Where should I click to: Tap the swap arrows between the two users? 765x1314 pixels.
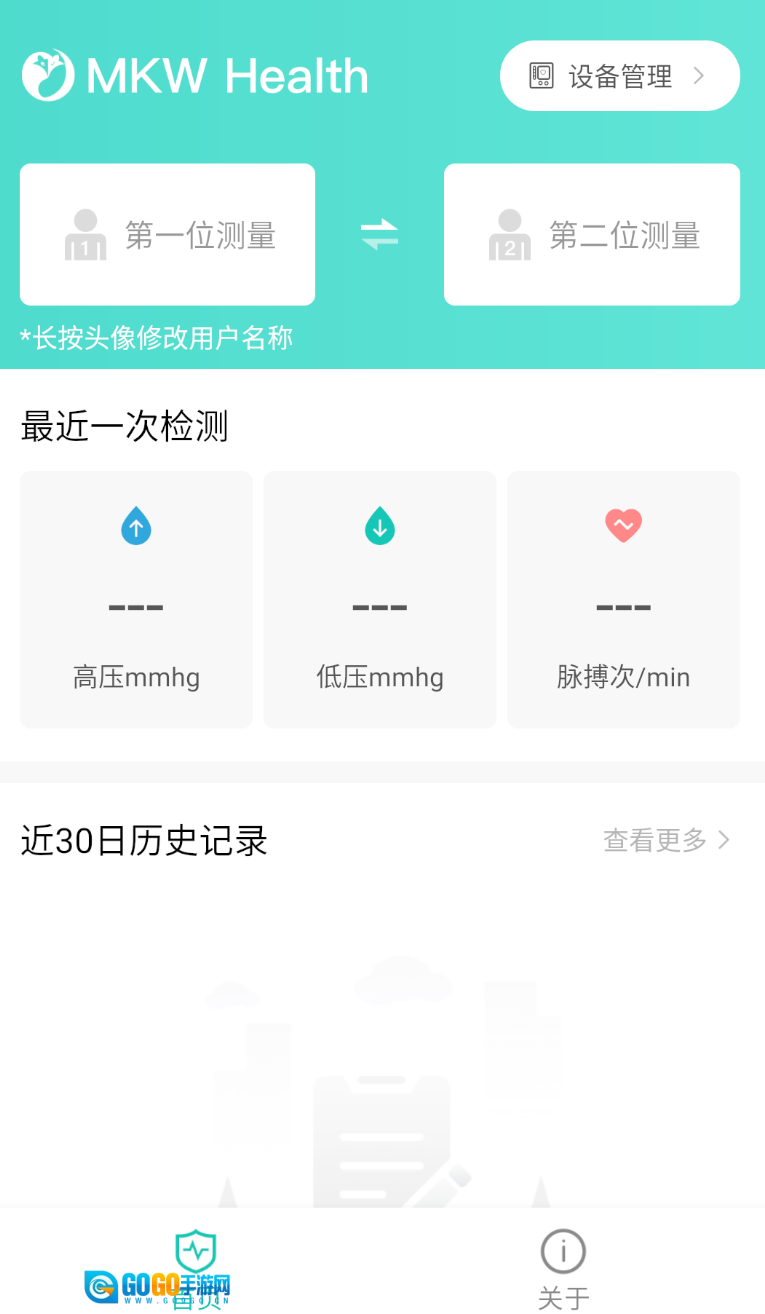click(x=378, y=234)
